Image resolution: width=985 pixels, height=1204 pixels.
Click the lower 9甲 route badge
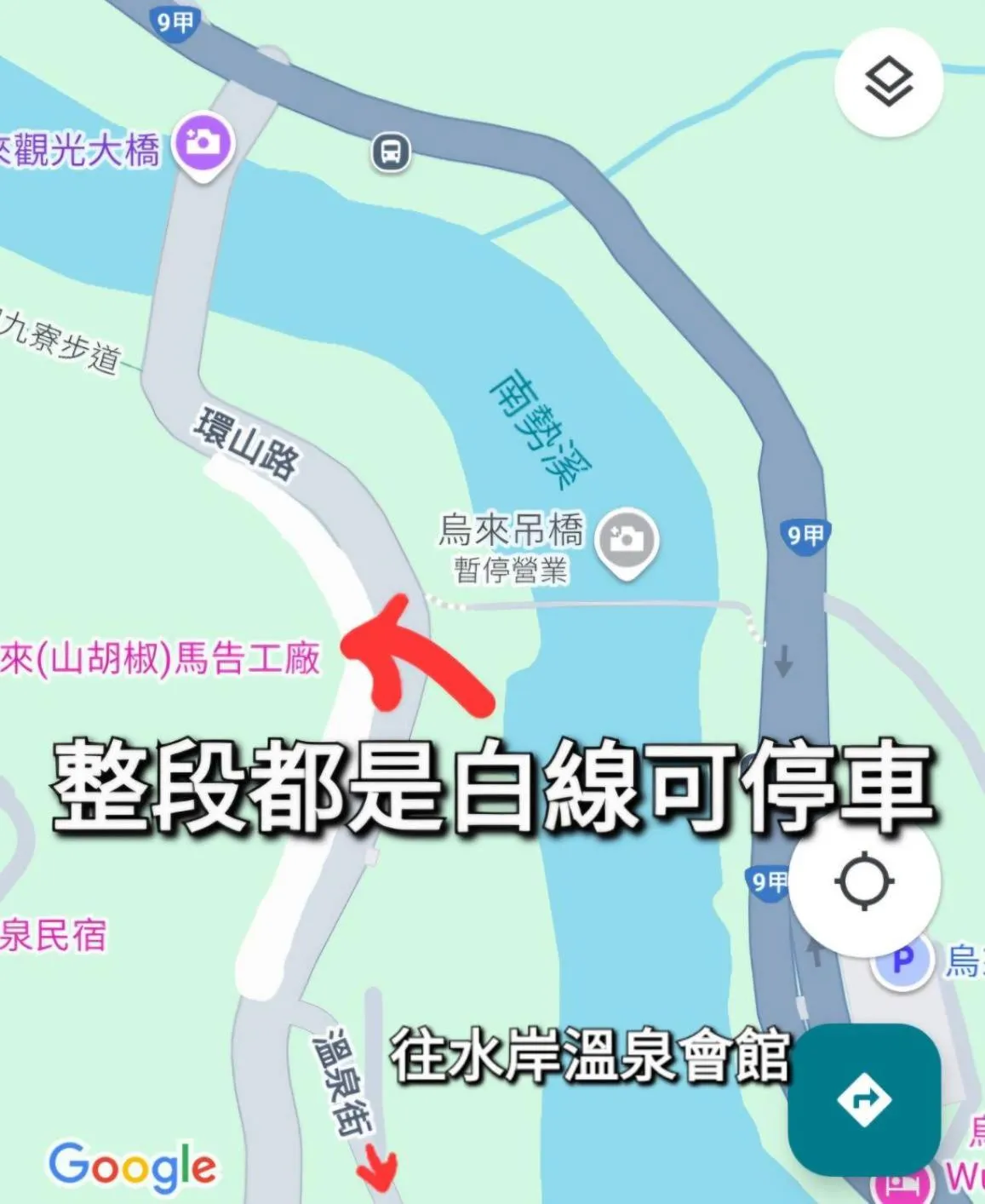tap(765, 881)
